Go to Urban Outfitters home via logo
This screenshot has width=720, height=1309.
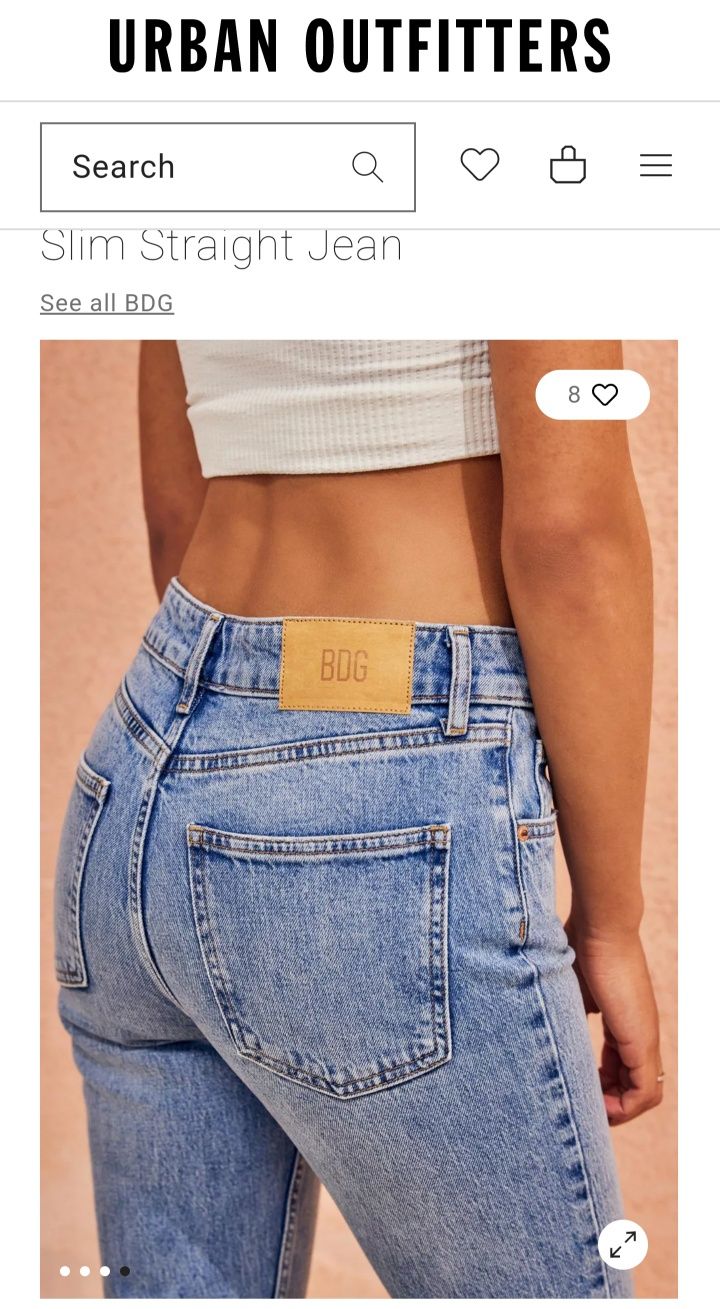pos(360,47)
